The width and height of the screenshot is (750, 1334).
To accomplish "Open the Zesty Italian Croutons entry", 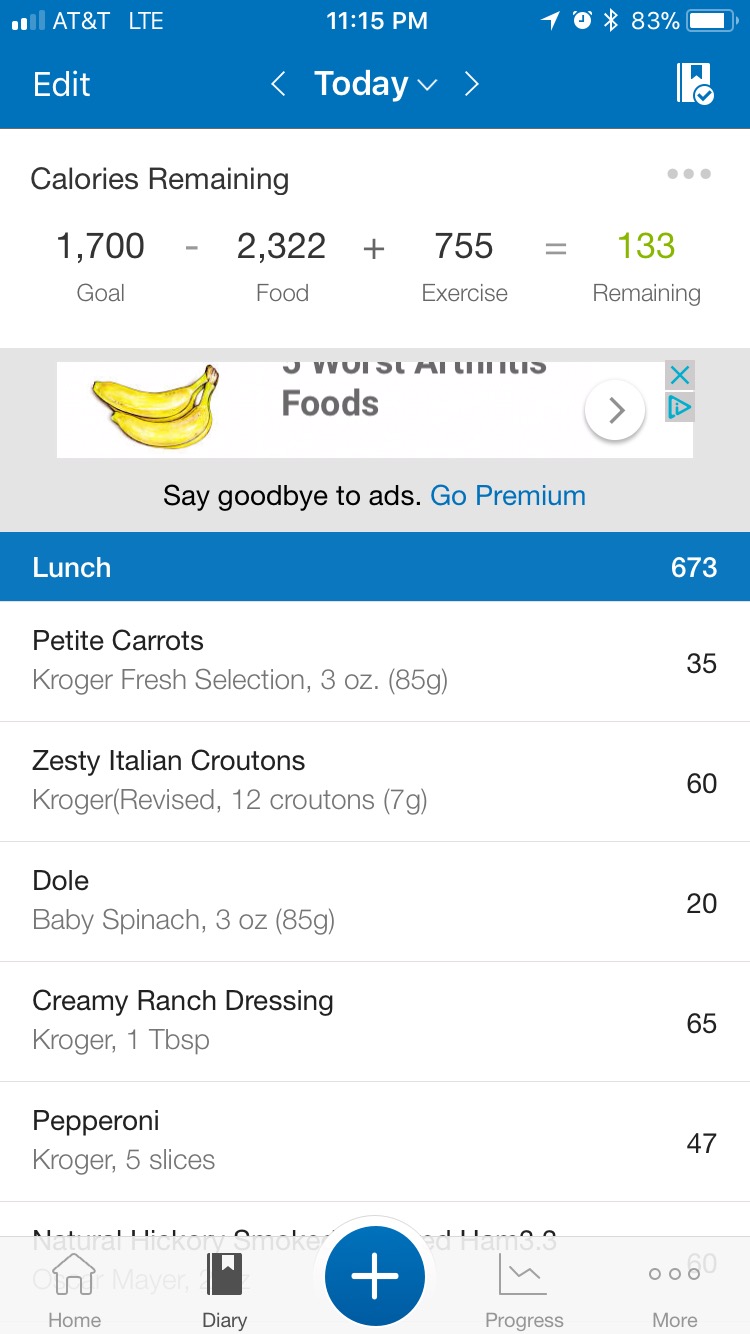I will 375,781.
